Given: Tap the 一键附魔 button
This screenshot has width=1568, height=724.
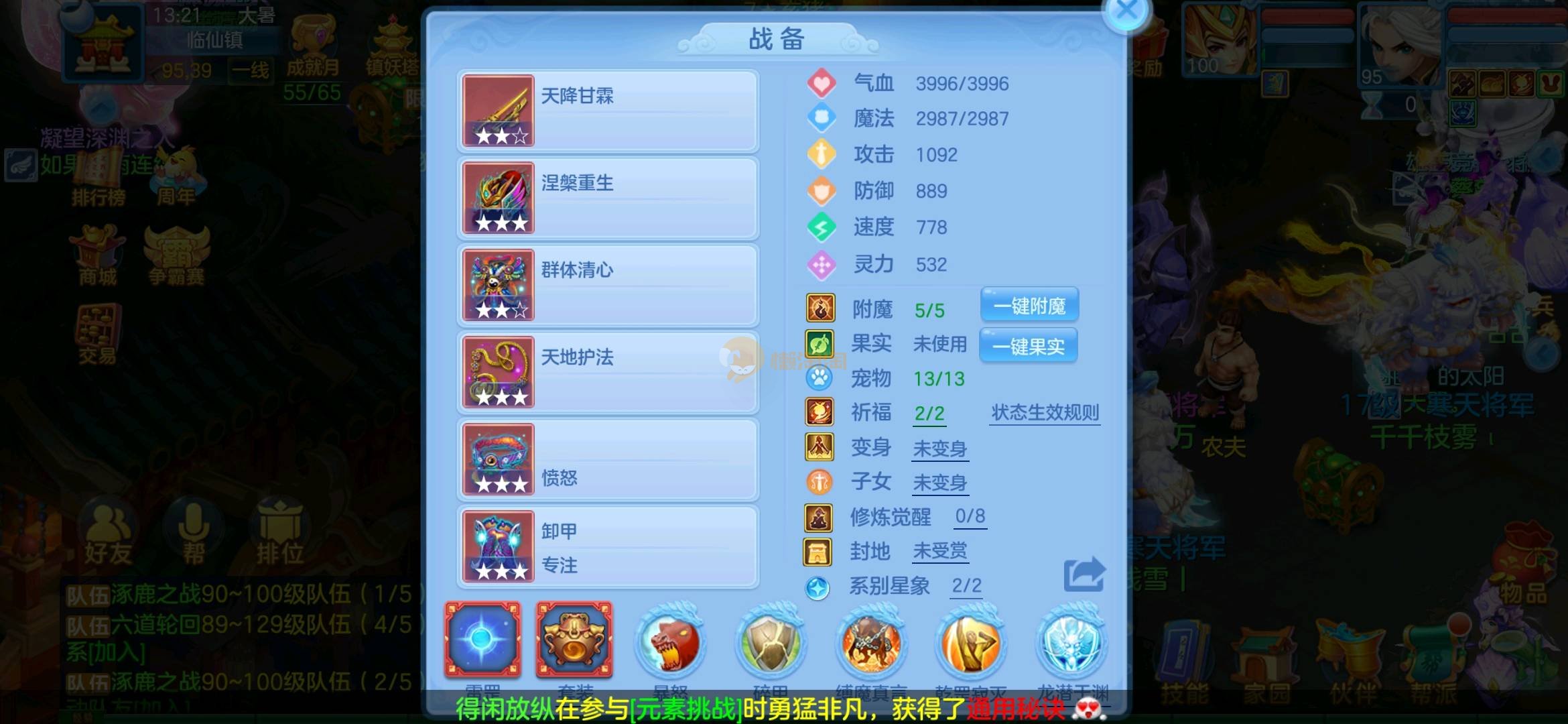Looking at the screenshot, I should point(1029,306).
